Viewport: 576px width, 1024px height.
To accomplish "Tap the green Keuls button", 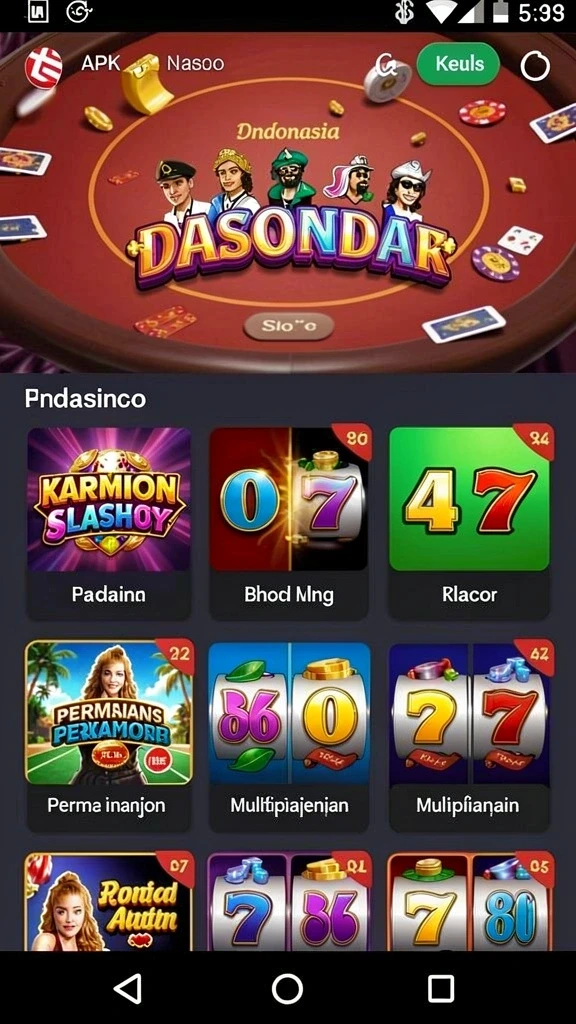I will pos(458,64).
